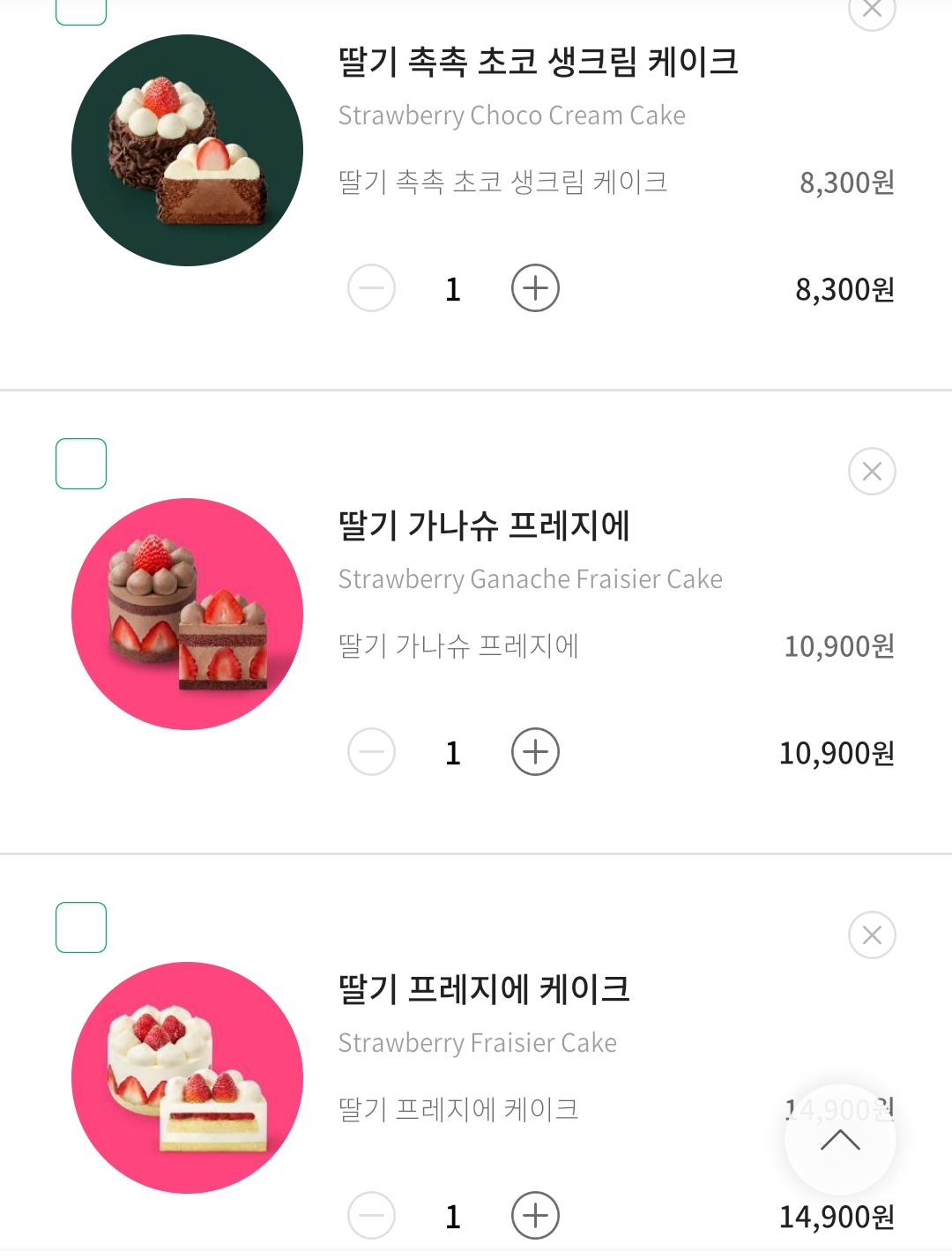Screen dimensions: 952x1259
Task: Check the box for 딸기 프레지에 케이크
Action: 81,927
